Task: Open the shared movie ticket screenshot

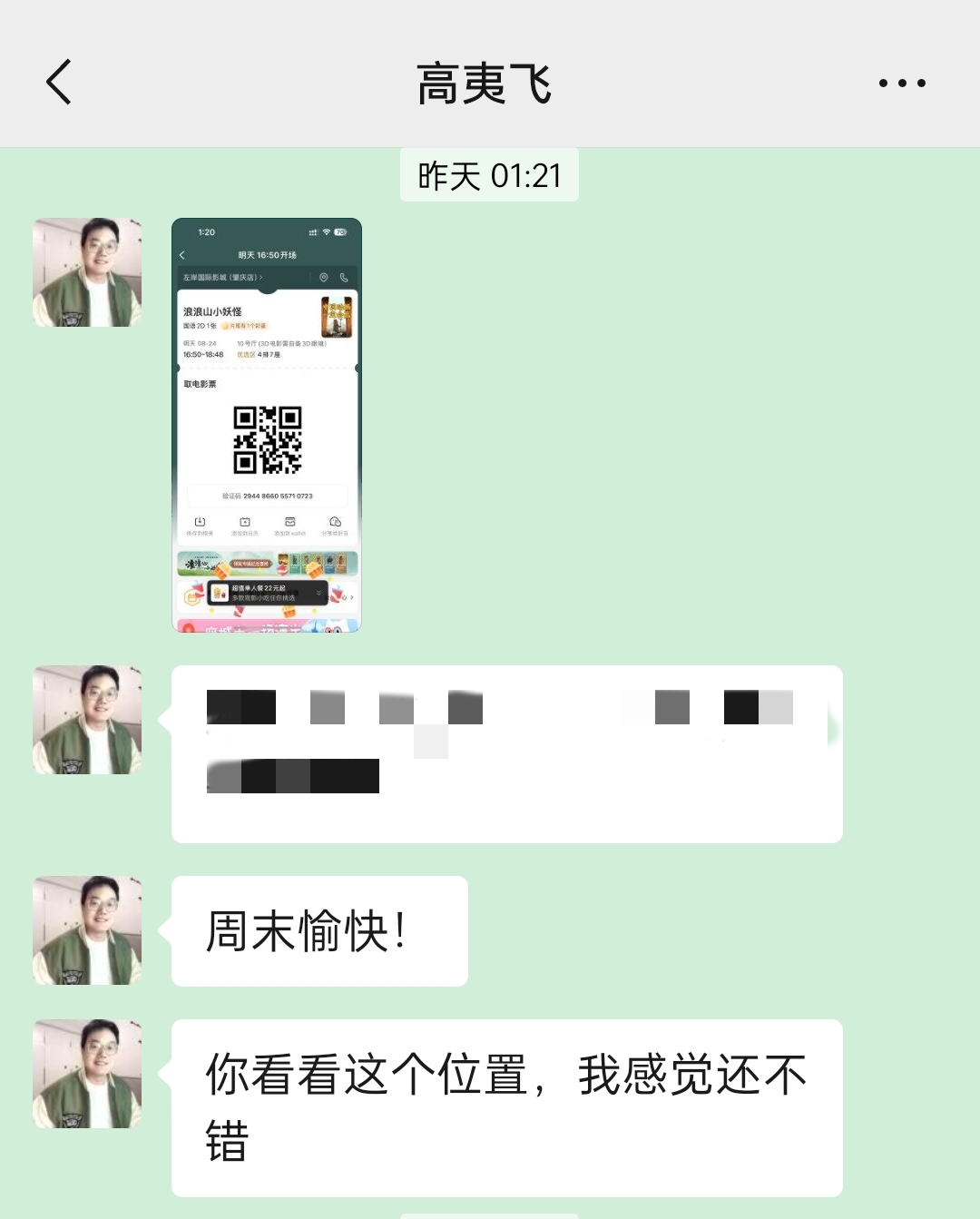Action: (267, 425)
